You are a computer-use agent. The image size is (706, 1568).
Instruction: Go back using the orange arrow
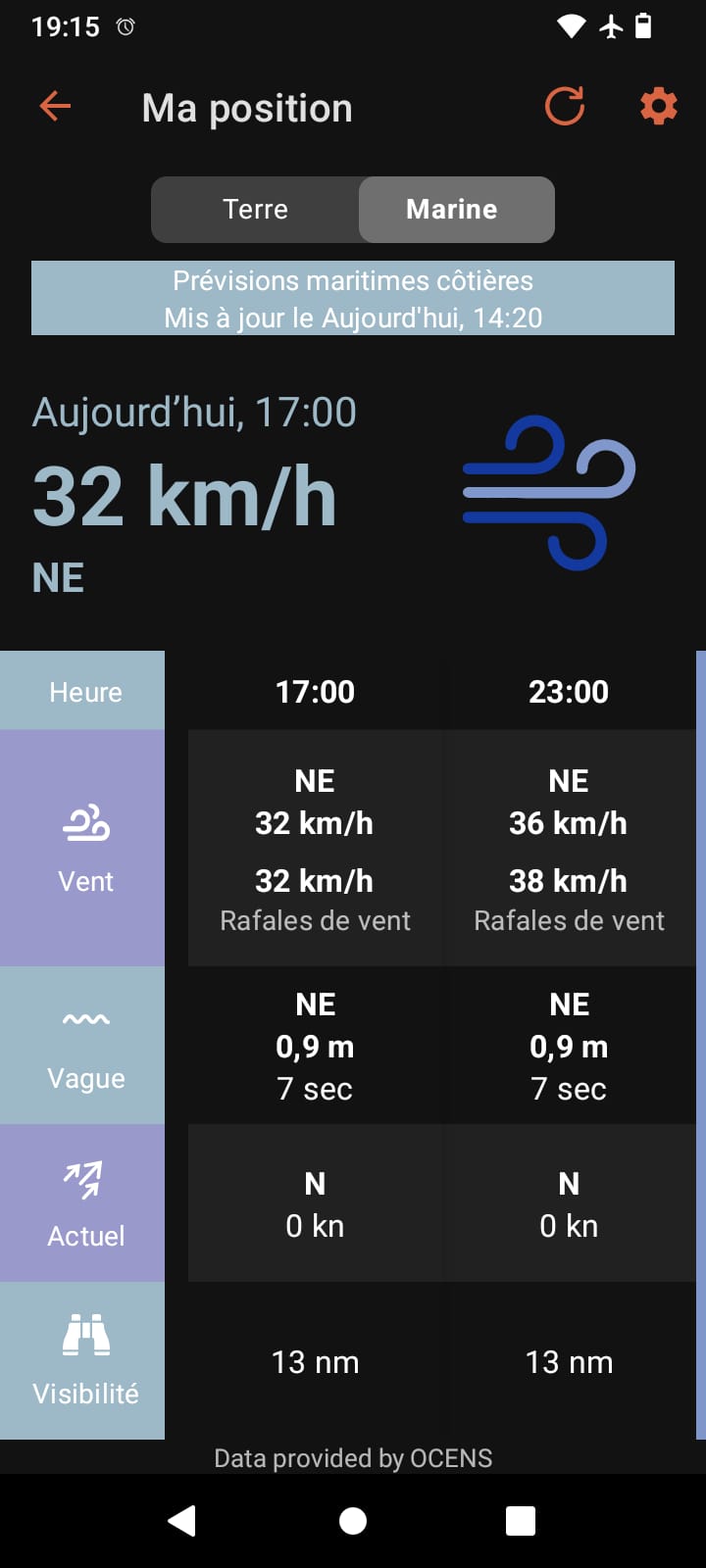click(x=55, y=107)
